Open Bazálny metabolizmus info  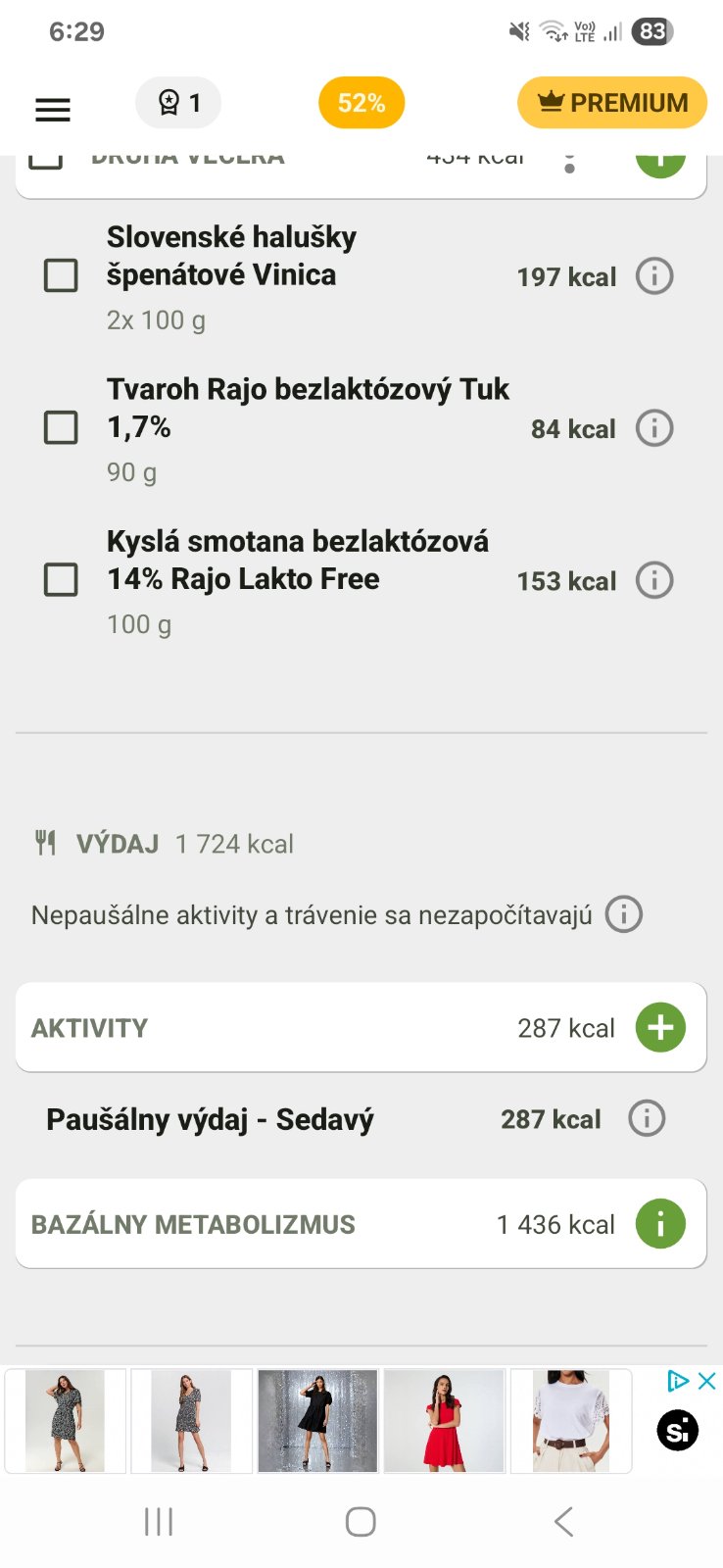coord(660,1224)
